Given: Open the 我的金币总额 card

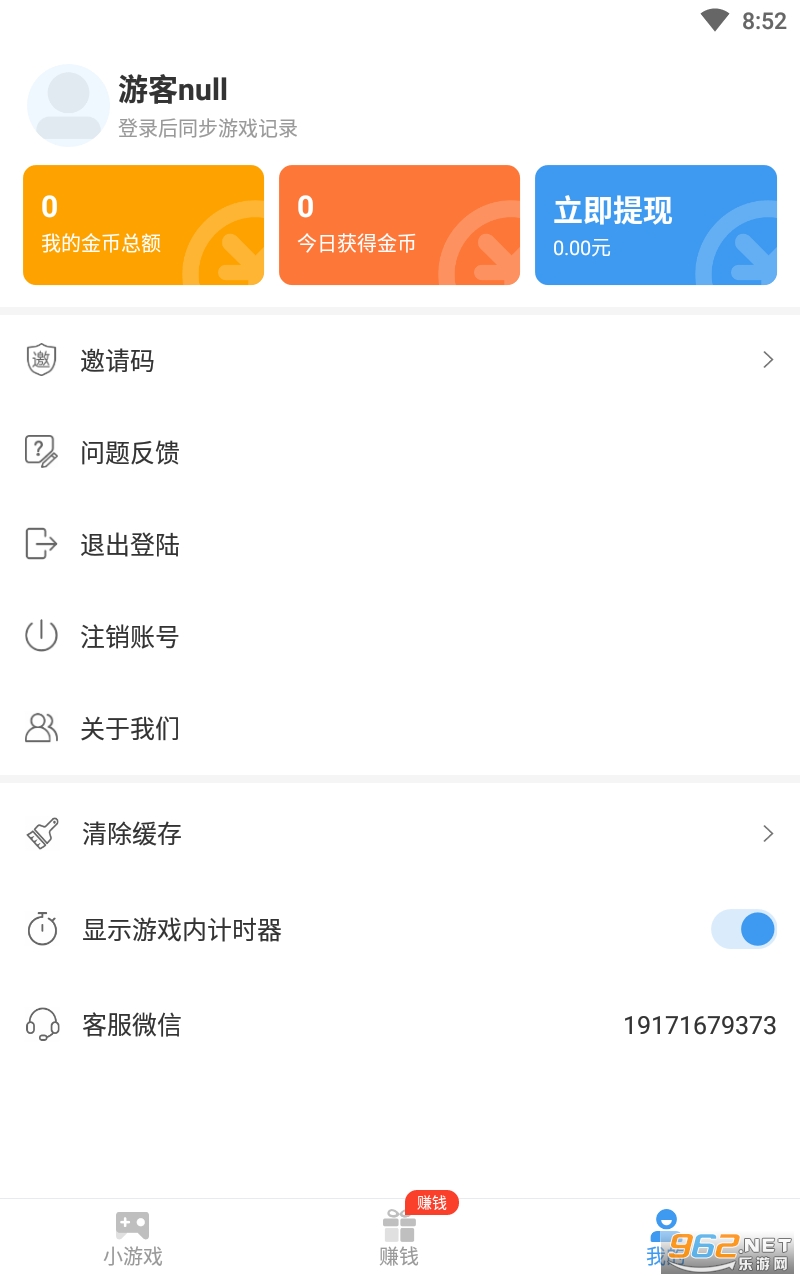Looking at the screenshot, I should [143, 225].
